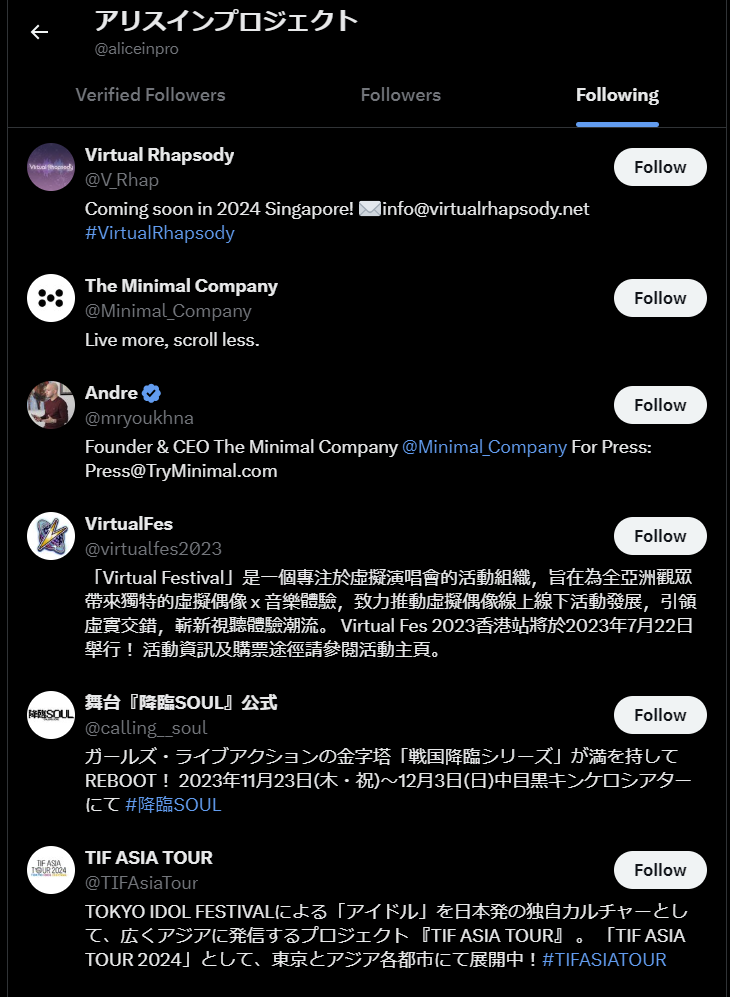Switch to the Verified Followers tab
This screenshot has height=997, width=730.
coord(150,95)
